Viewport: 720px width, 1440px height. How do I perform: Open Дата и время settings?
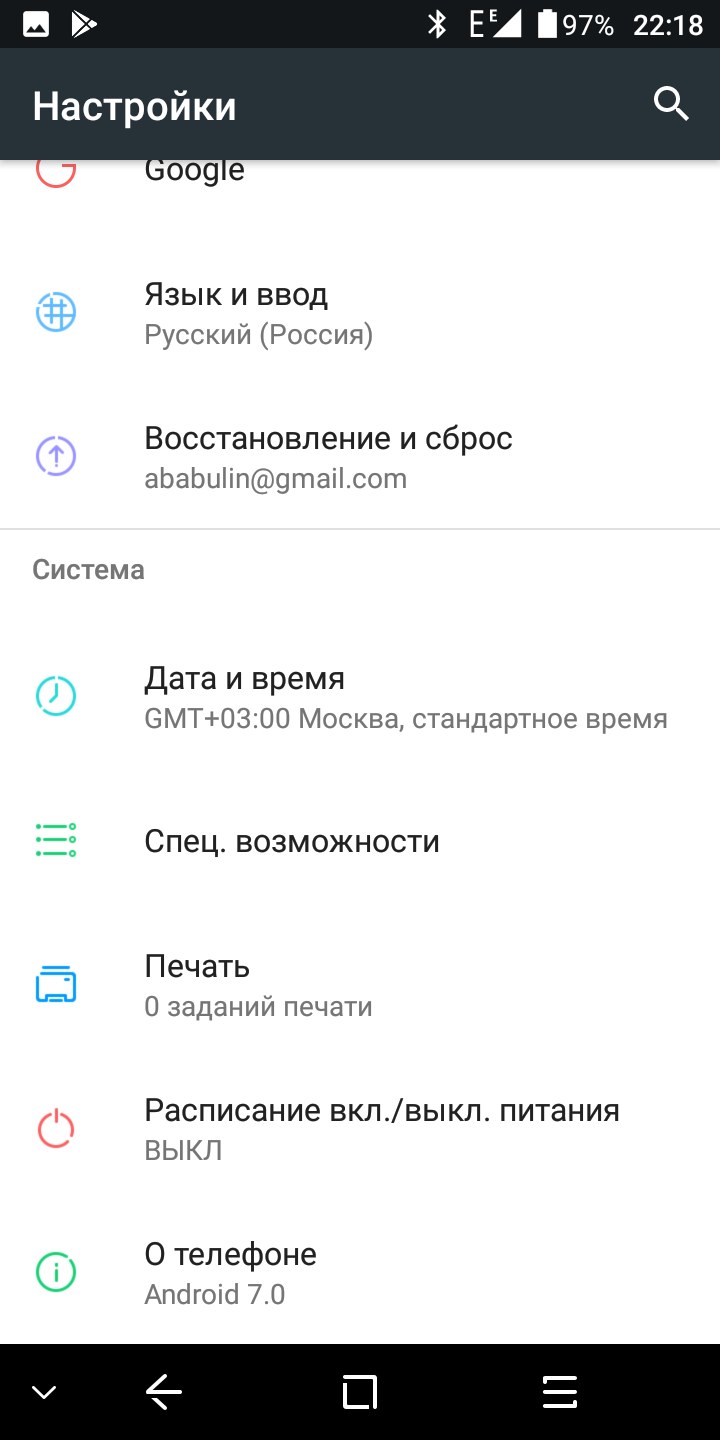pos(360,697)
